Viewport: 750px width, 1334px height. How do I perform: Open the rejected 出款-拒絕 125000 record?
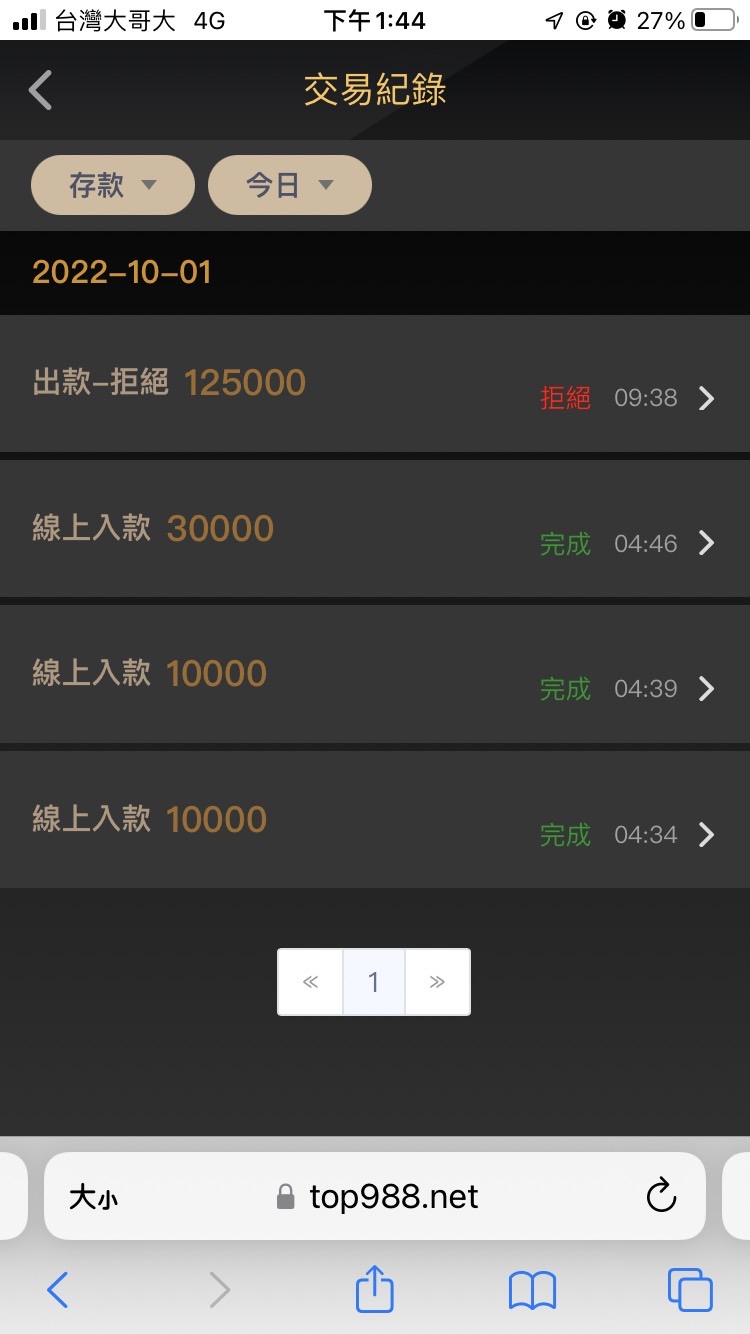point(375,384)
